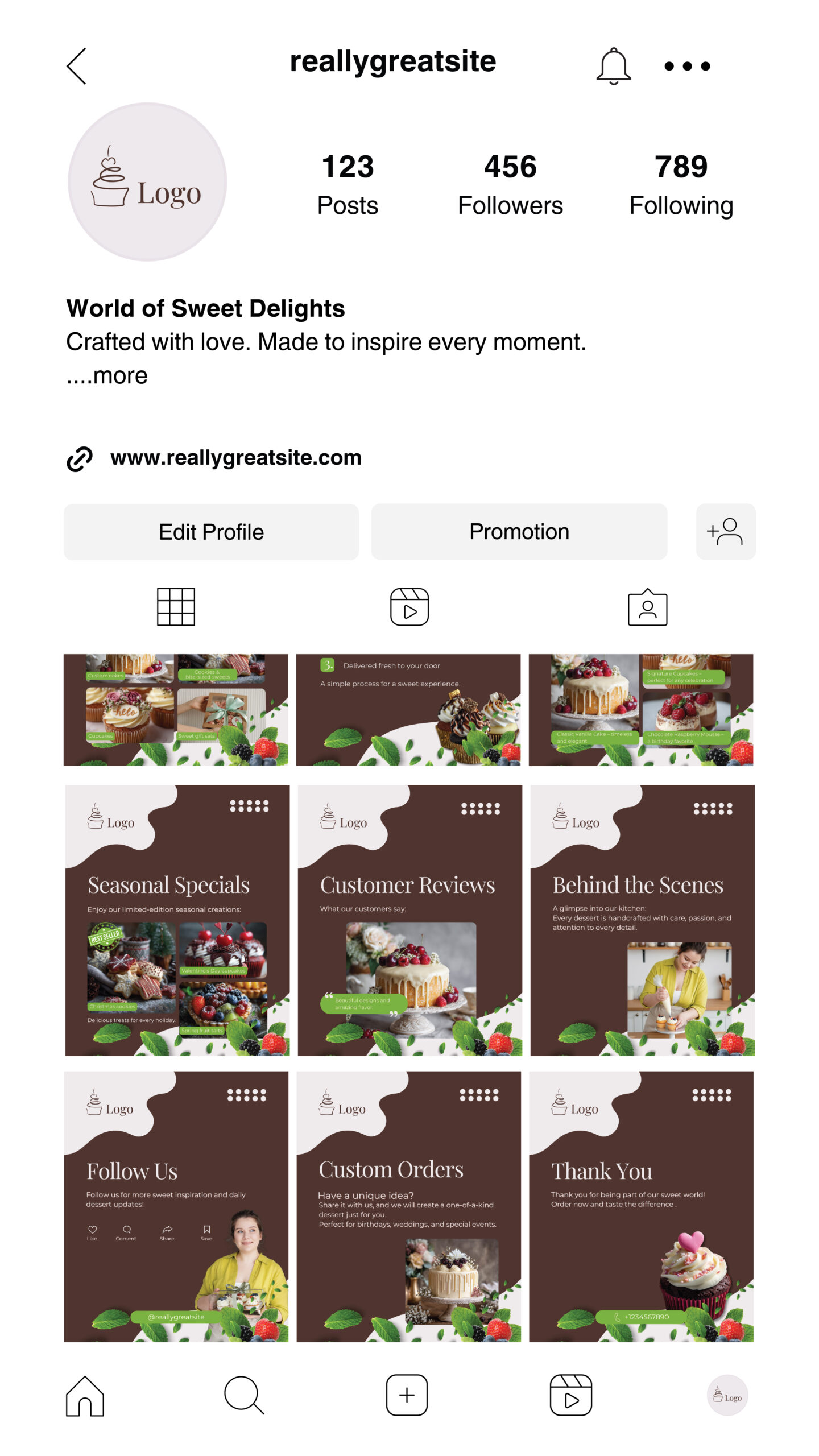The height and width of the screenshot is (1456, 819).
Task: Open the Promotion button
Action: tap(519, 531)
